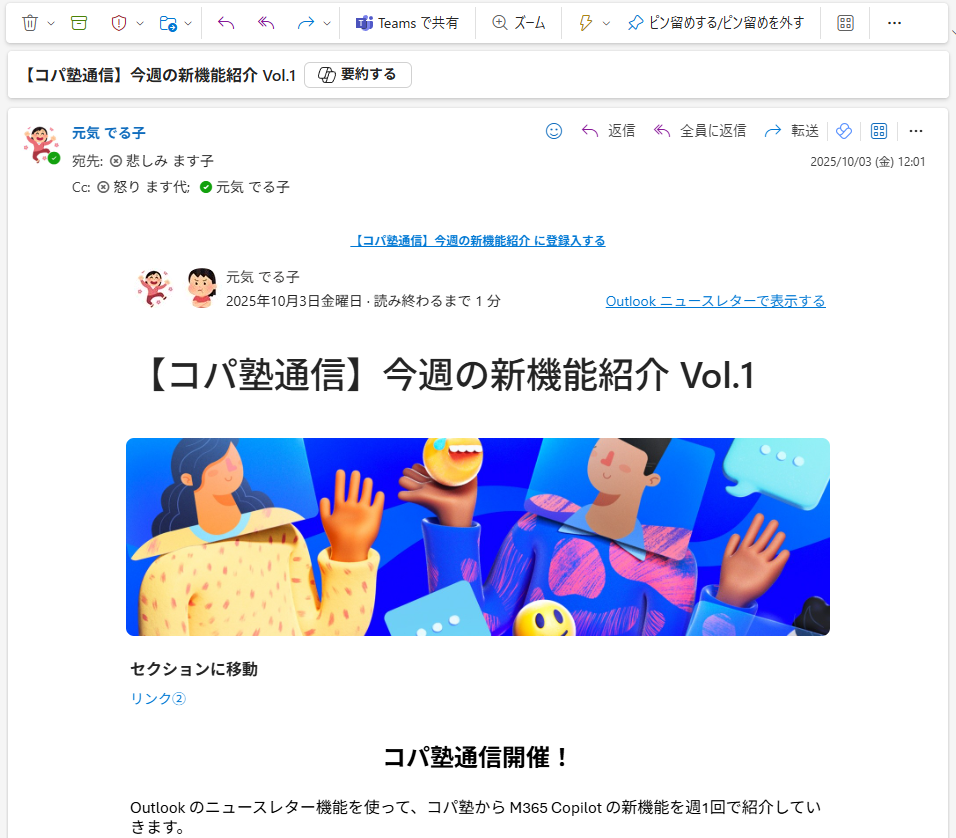956x838 pixels.
Task: Open the quick steps lightning icon
Action: pyautogui.click(x=586, y=23)
